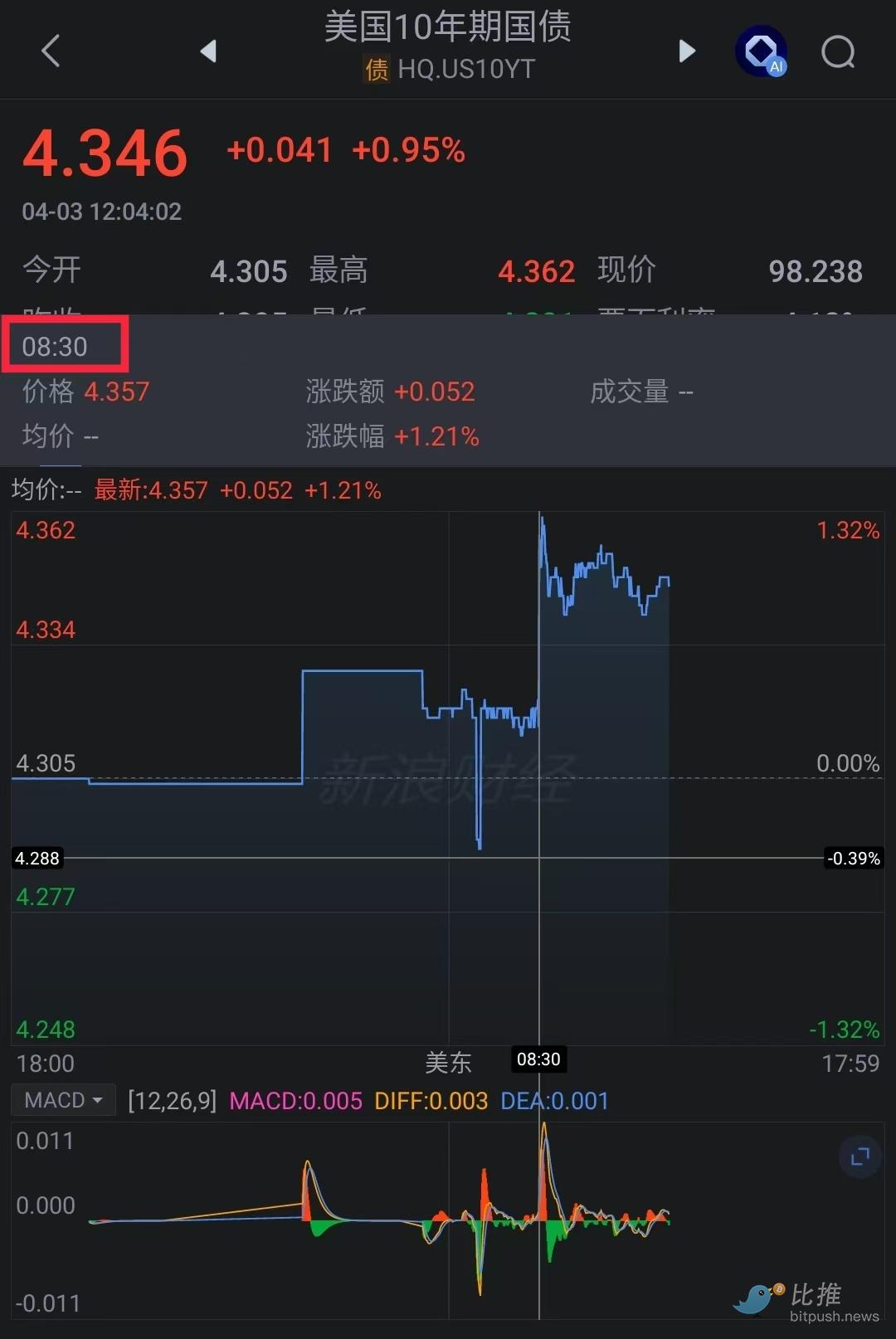Open the MACD indicator dropdown
Screen dimensions: 896x1339
(x=63, y=1100)
